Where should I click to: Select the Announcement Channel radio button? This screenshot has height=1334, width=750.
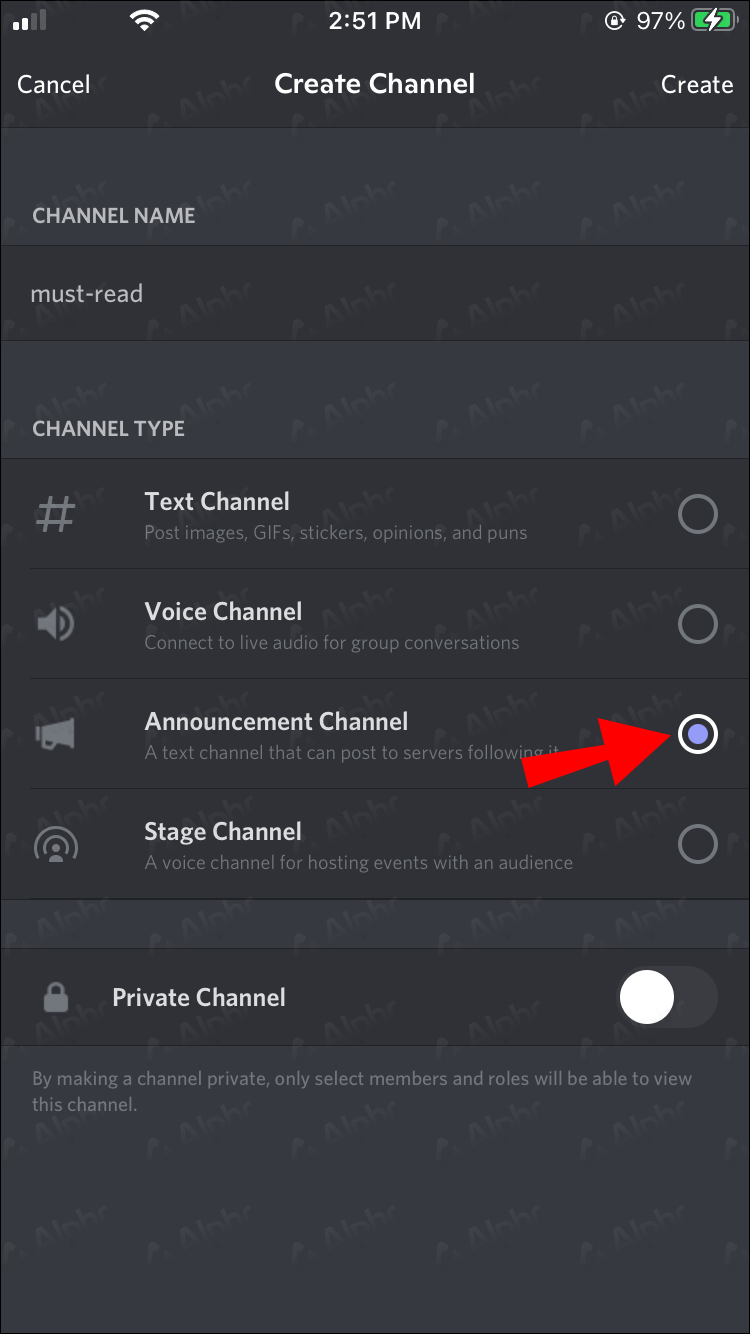(x=697, y=735)
